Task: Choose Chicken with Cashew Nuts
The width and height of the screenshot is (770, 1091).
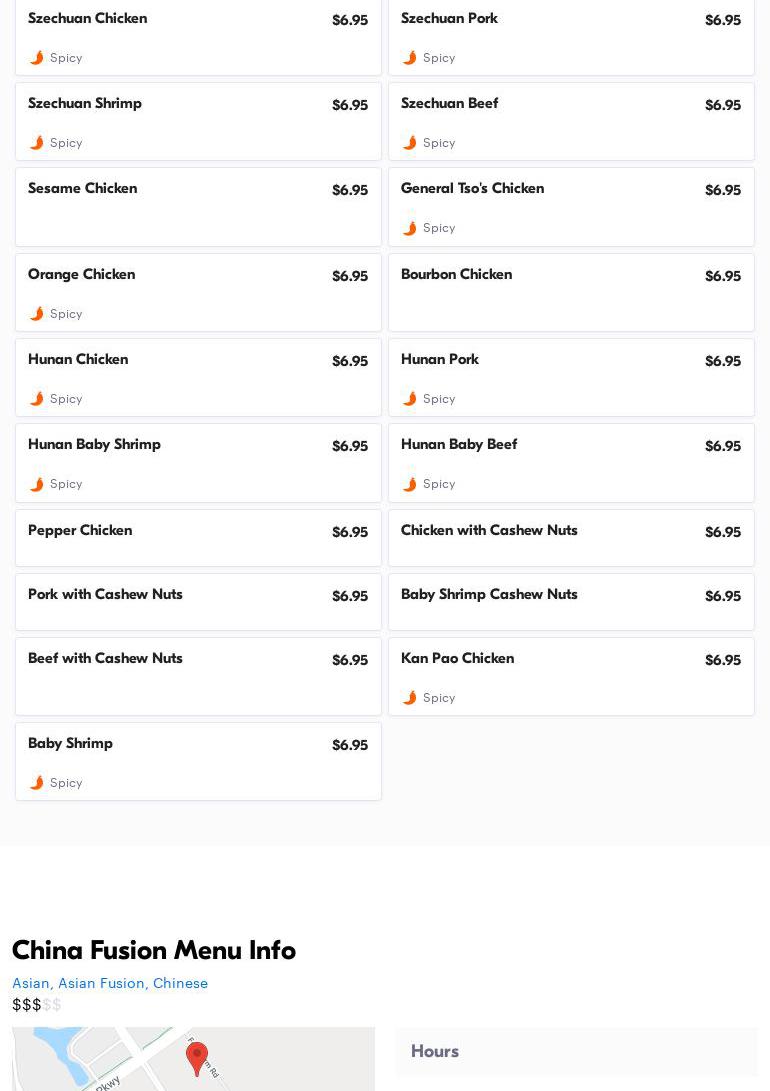Action: click(571, 538)
